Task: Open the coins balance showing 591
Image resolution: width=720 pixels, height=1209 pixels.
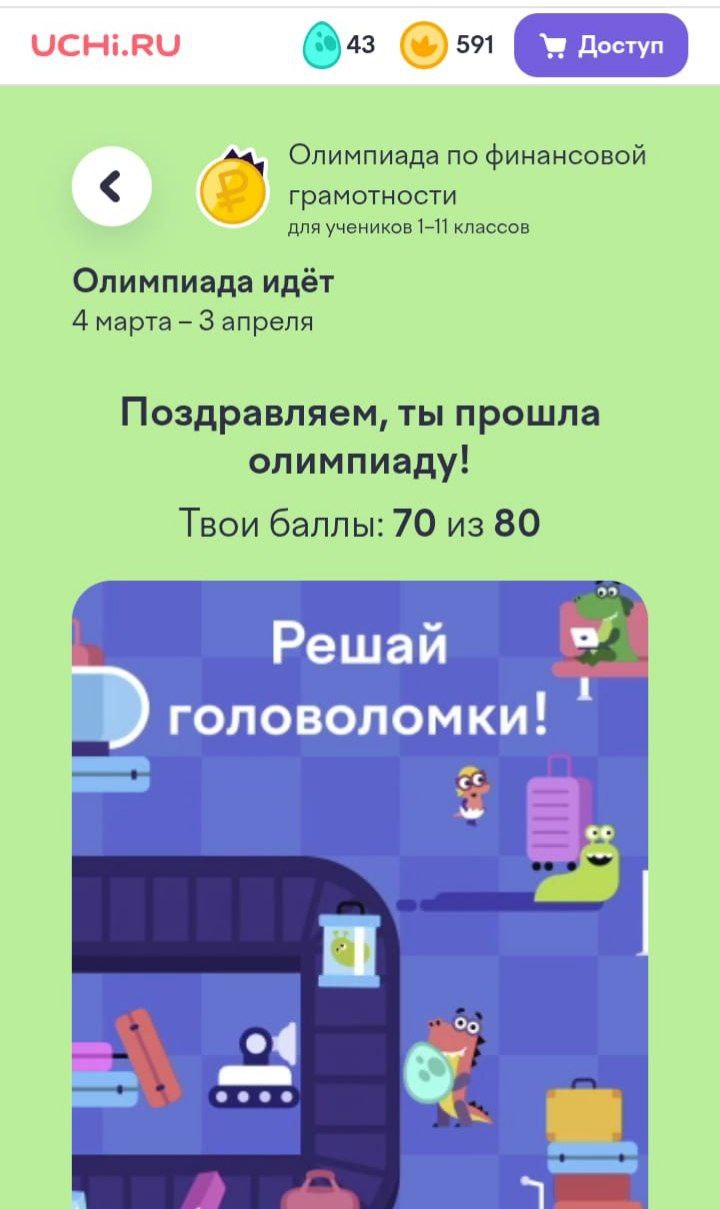Action: [447, 45]
